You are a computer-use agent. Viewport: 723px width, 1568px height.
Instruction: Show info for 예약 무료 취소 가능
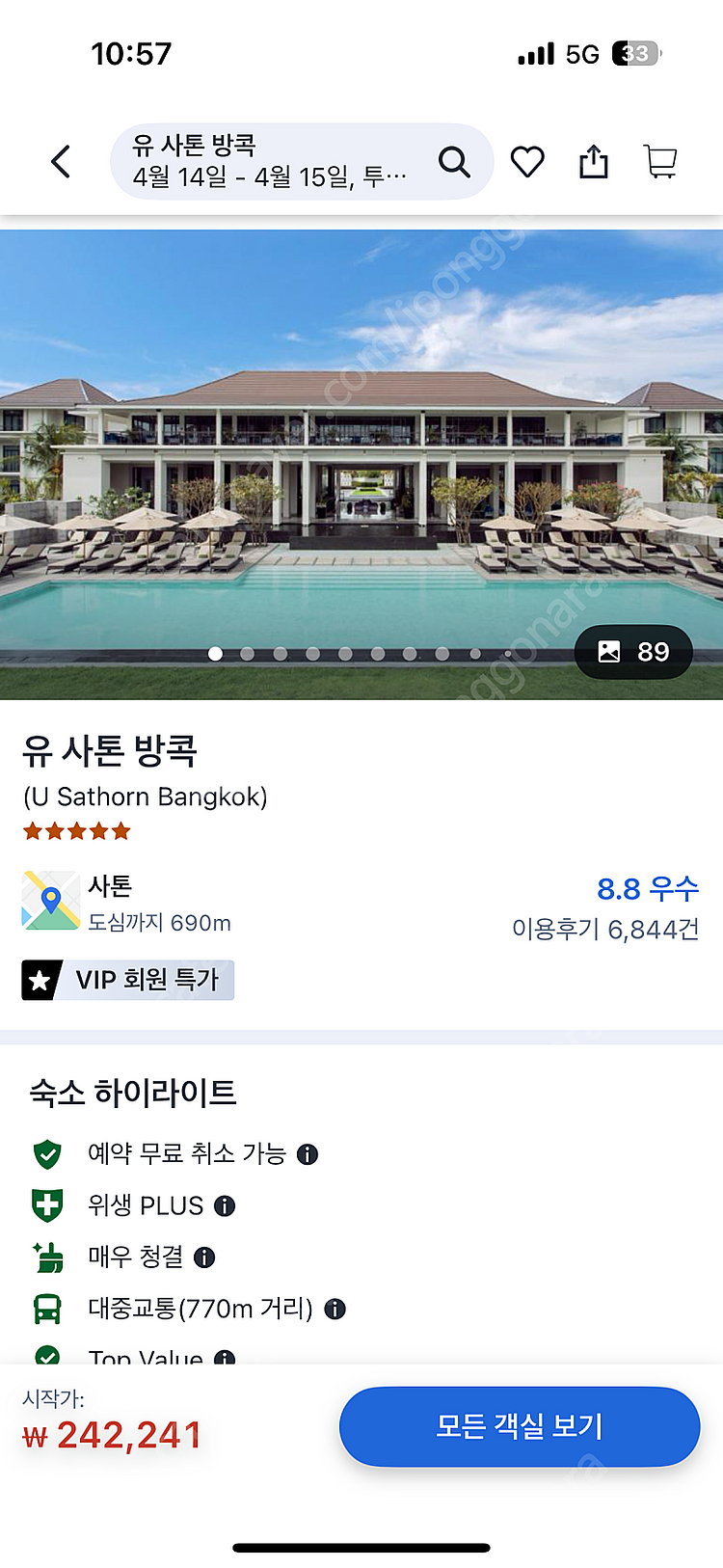pyautogui.click(x=308, y=1154)
